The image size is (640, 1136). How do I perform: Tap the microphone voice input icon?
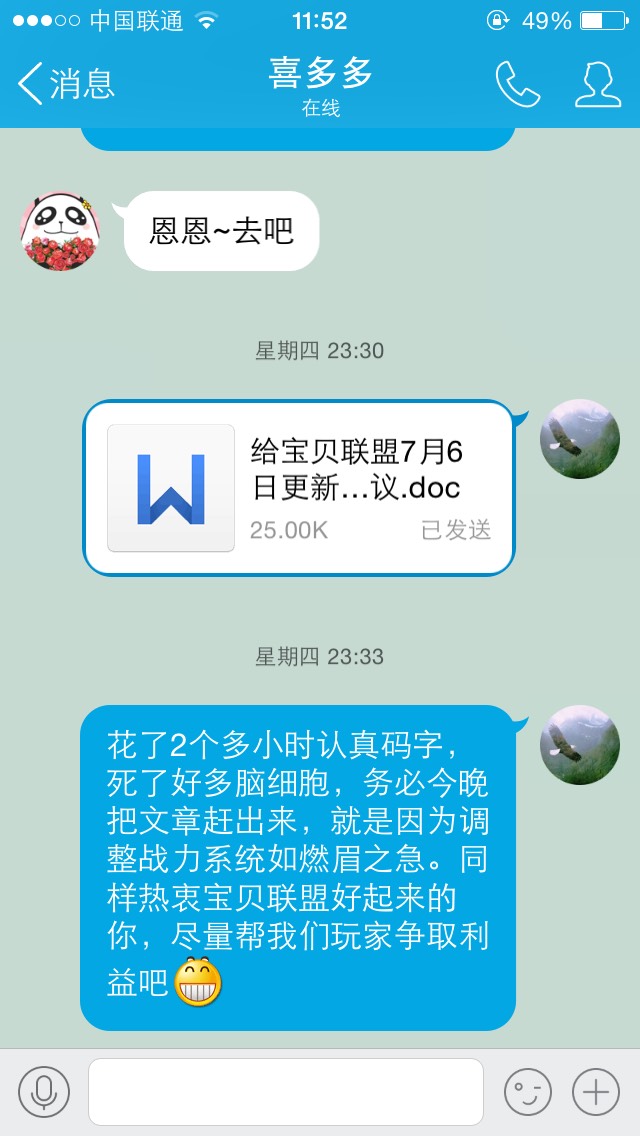click(44, 1092)
